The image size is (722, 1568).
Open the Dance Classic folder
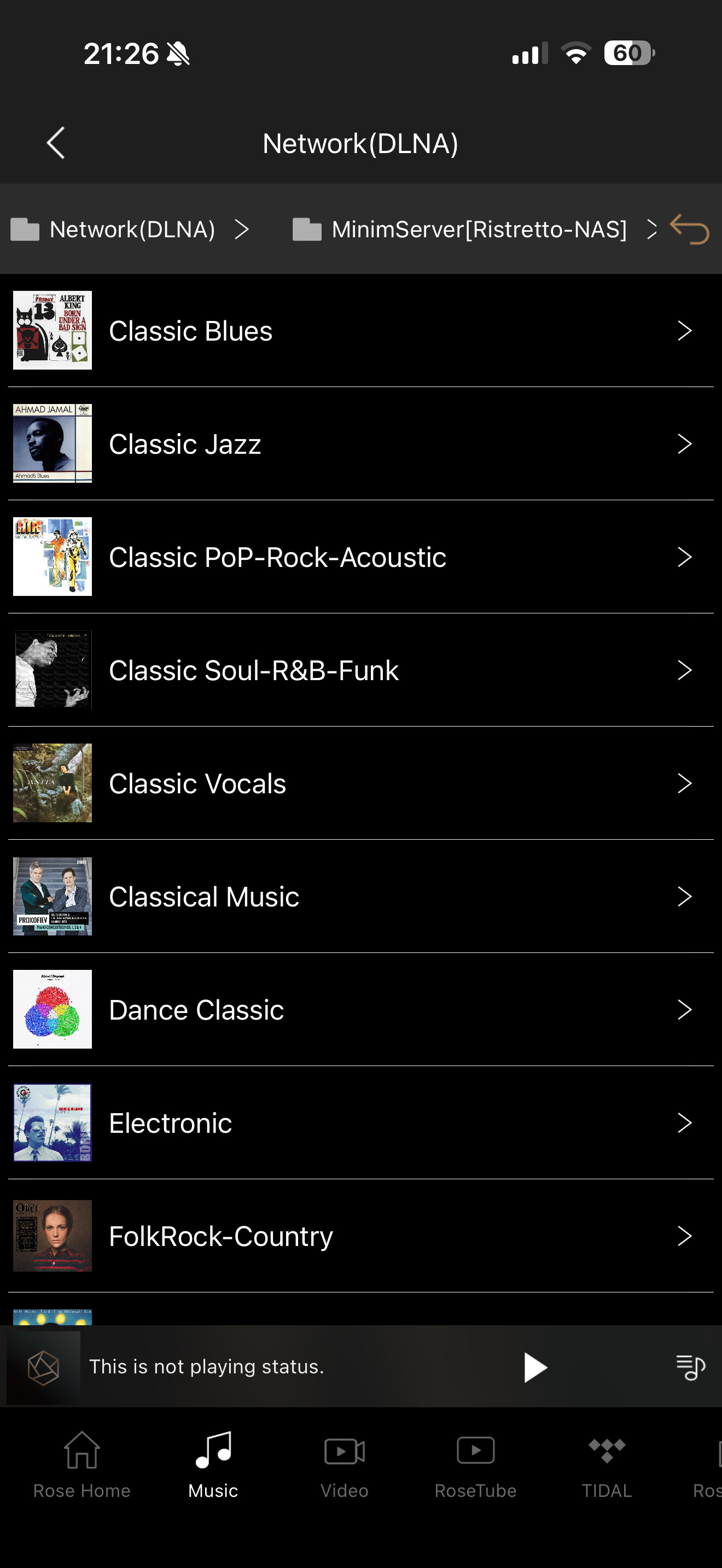pos(360,1010)
